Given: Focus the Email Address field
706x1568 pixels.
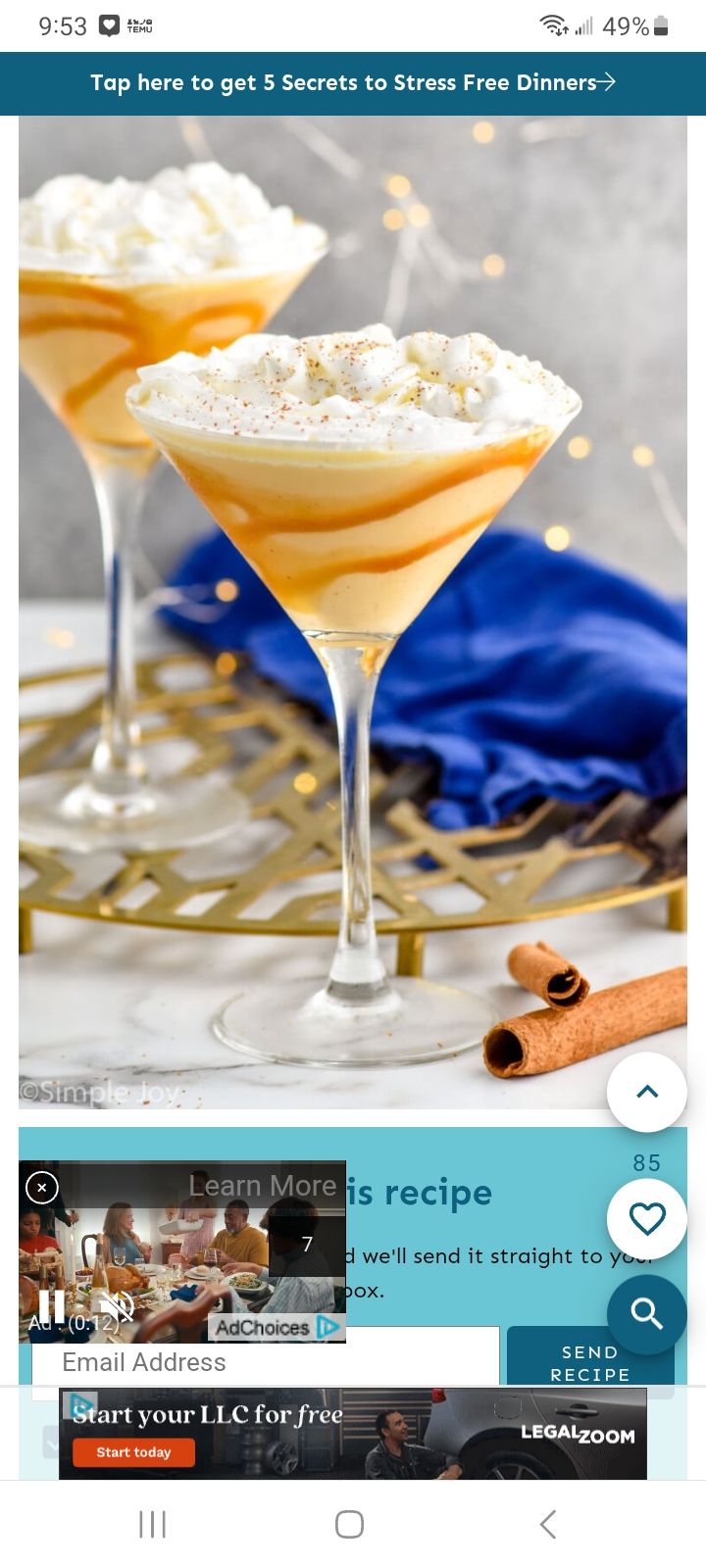Looking at the screenshot, I should tap(265, 1362).
